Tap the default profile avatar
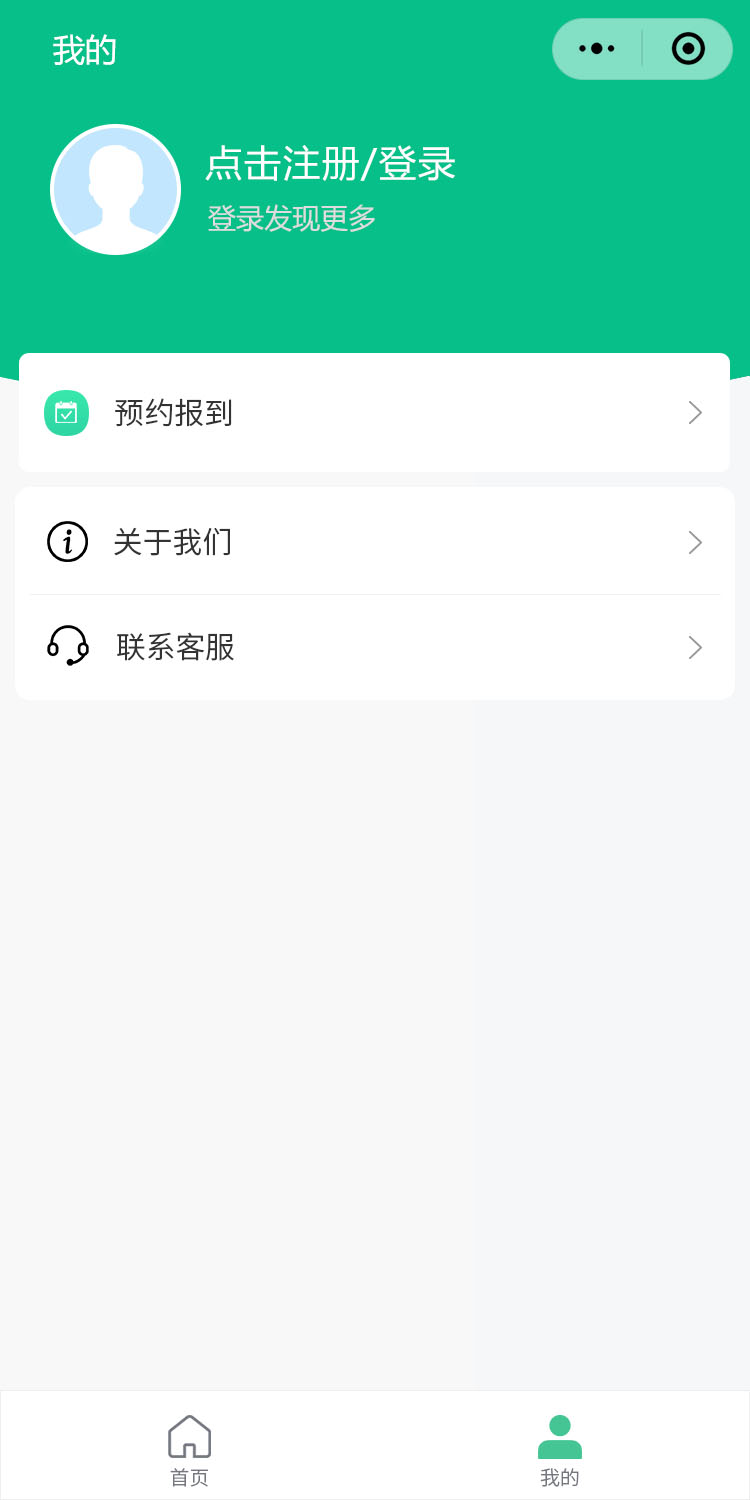Screen dimensions: 750x1500 115,190
